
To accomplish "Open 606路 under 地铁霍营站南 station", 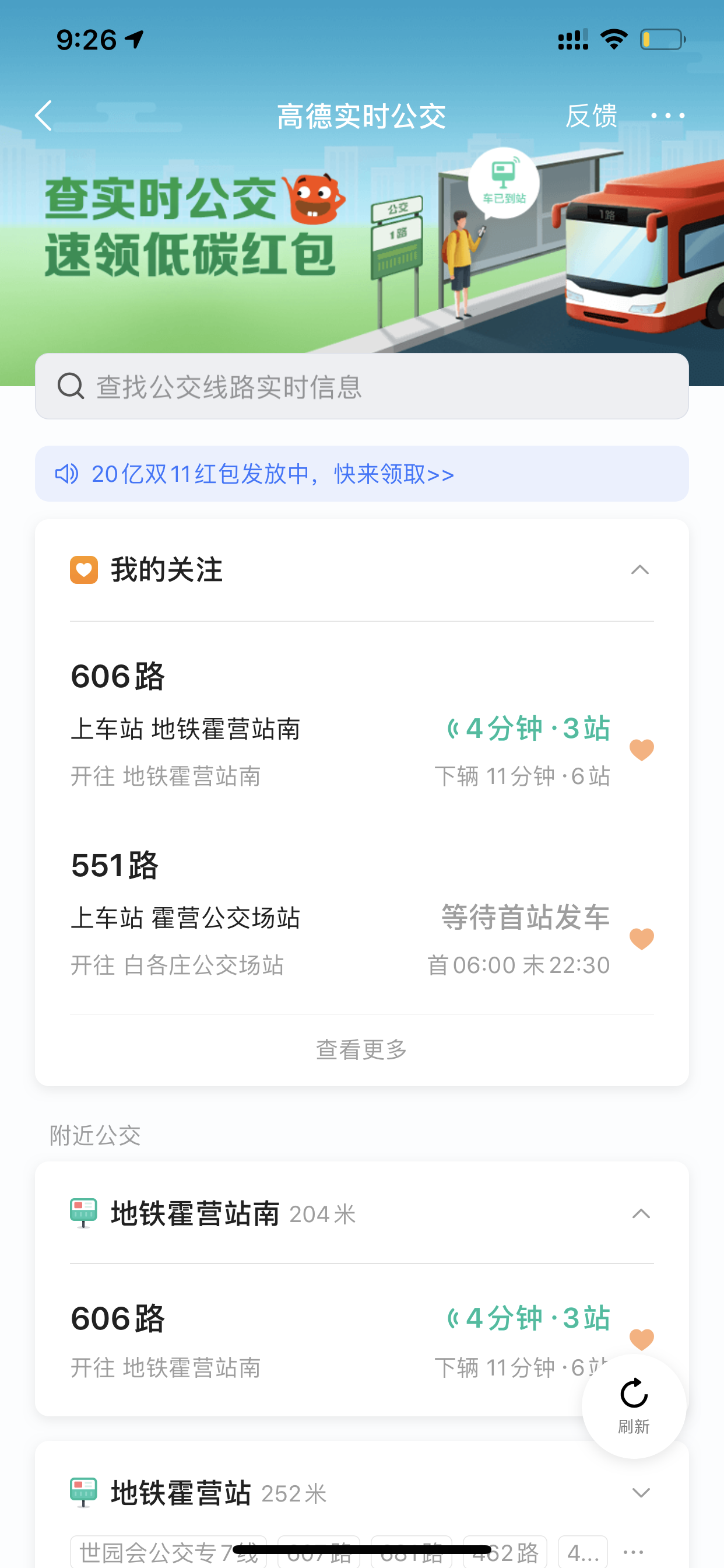I will 340,1340.
